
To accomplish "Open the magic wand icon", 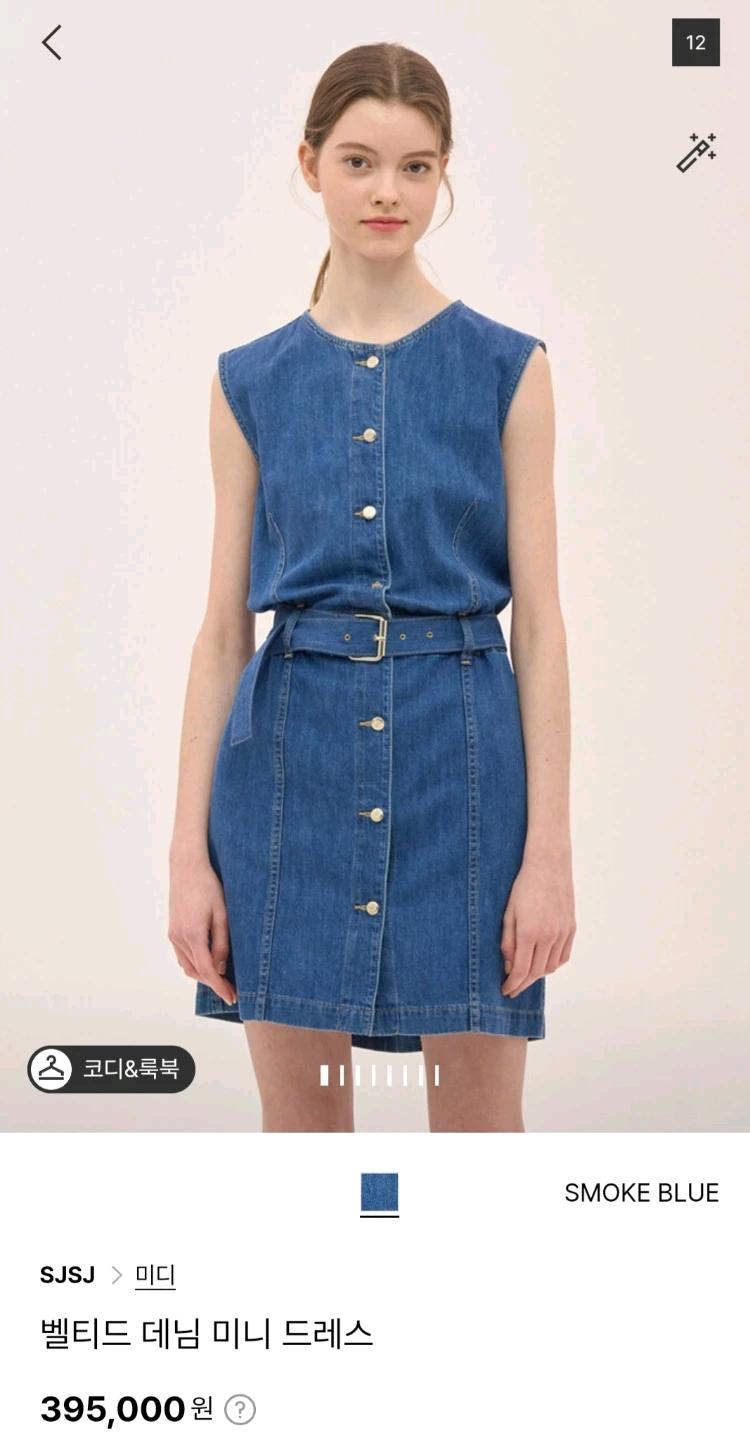I will click(696, 152).
